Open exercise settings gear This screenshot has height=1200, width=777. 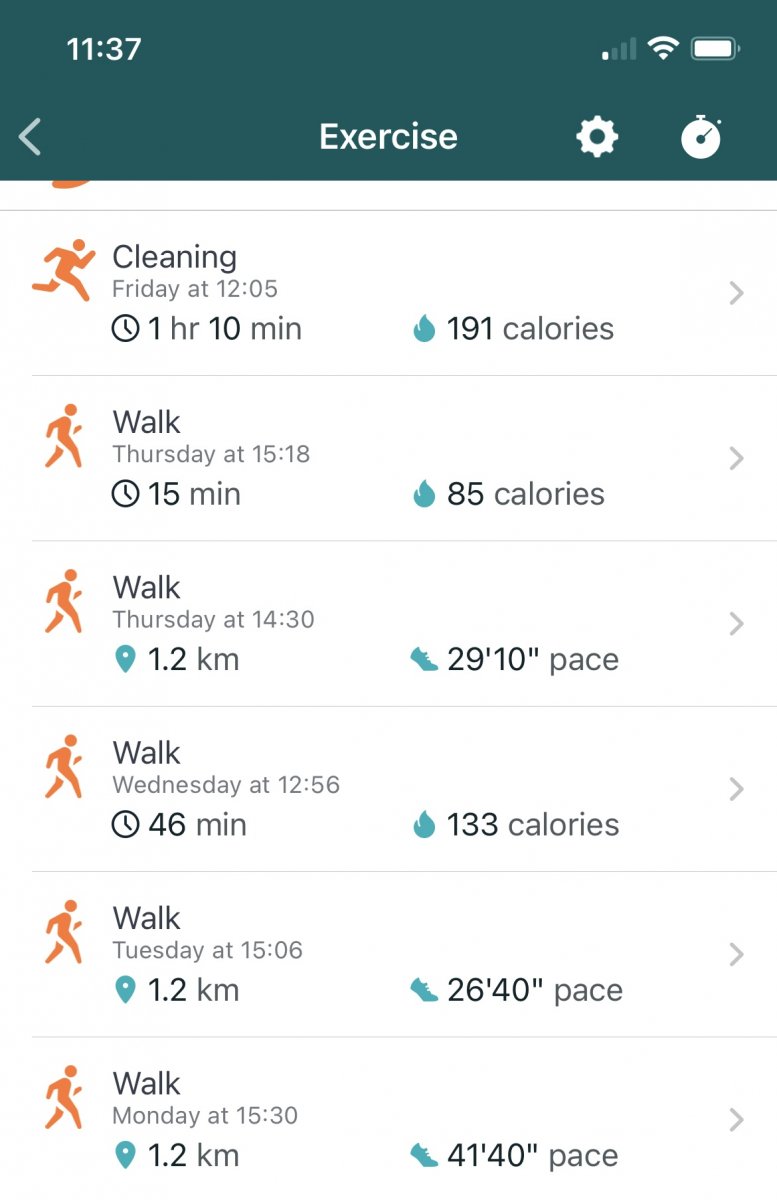coord(597,137)
